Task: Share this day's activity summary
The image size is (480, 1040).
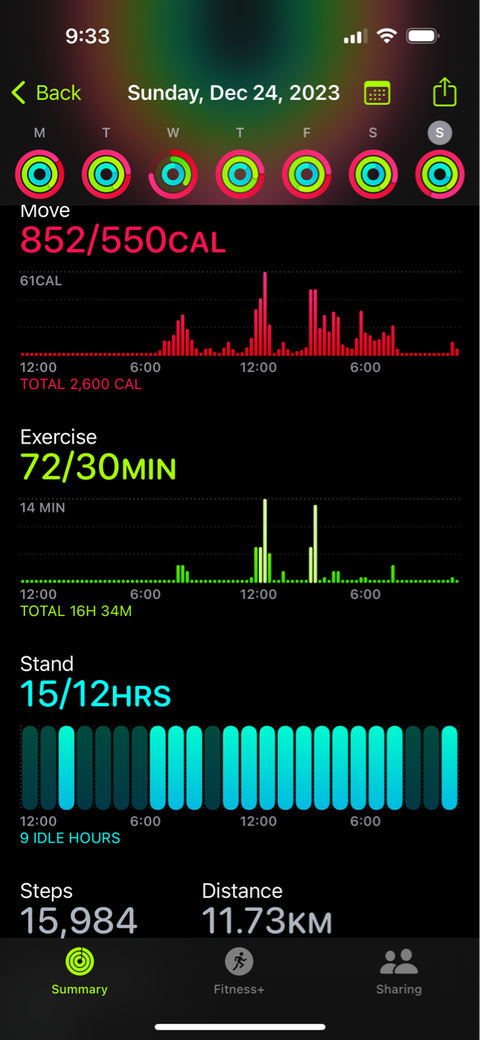Action: click(445, 92)
